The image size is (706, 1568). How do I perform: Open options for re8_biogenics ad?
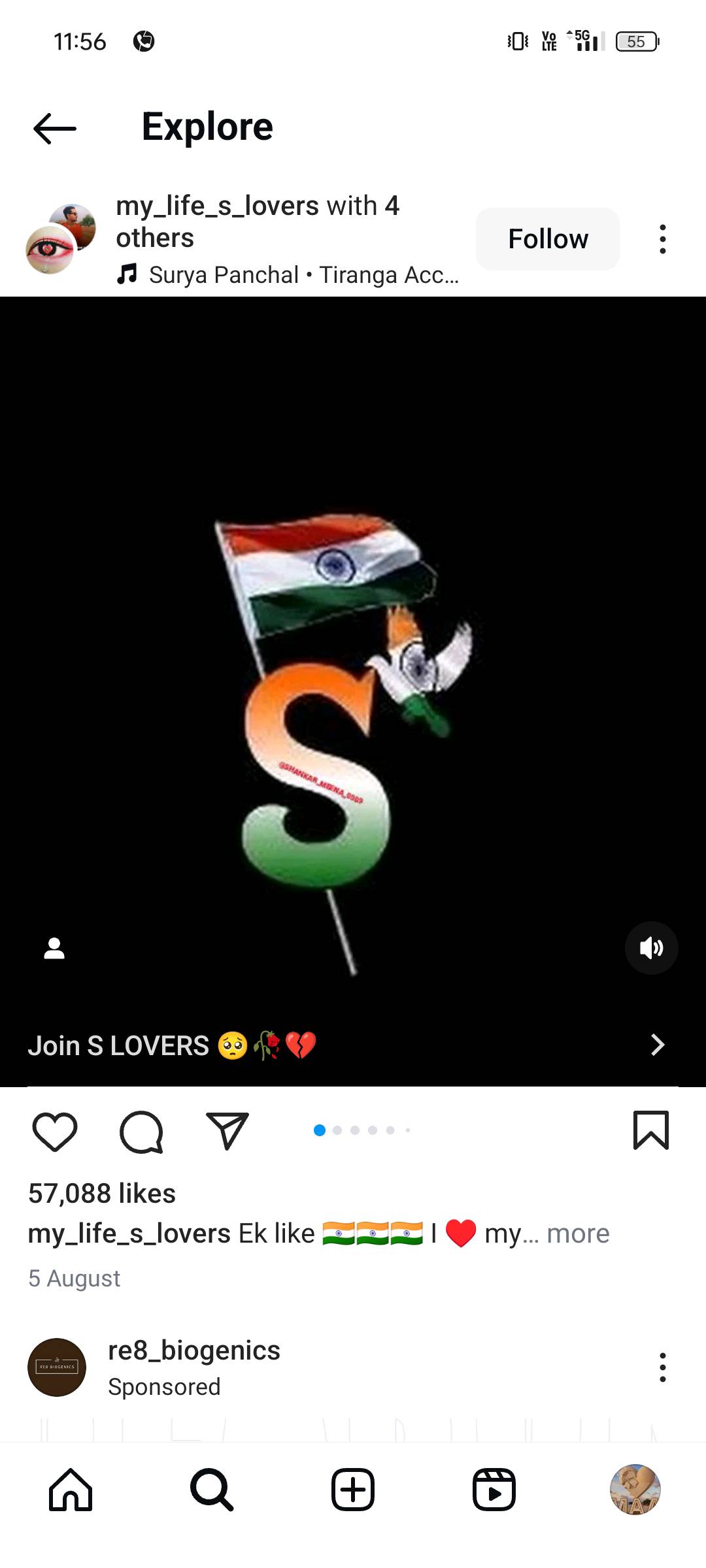[x=663, y=1367]
